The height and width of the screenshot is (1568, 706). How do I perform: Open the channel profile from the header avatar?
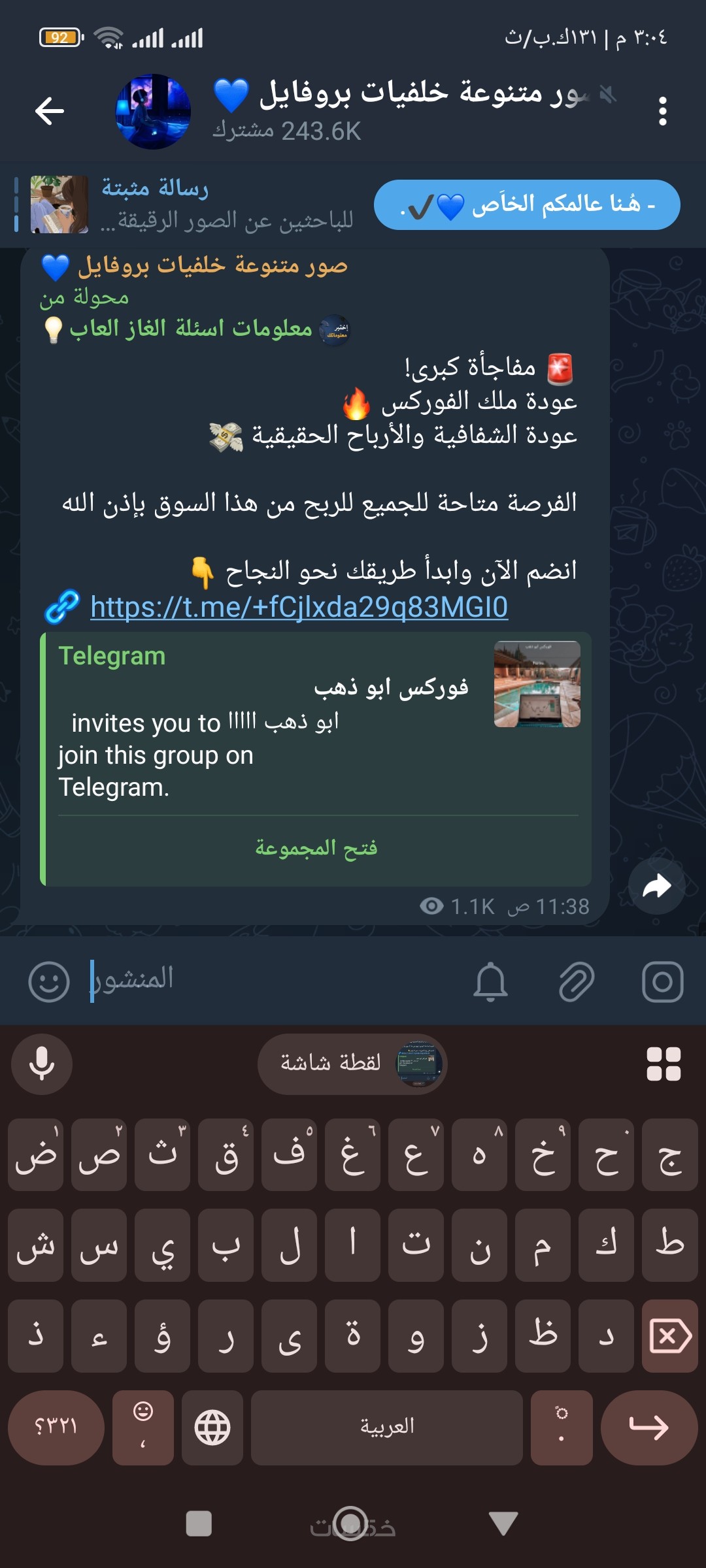click(x=153, y=111)
